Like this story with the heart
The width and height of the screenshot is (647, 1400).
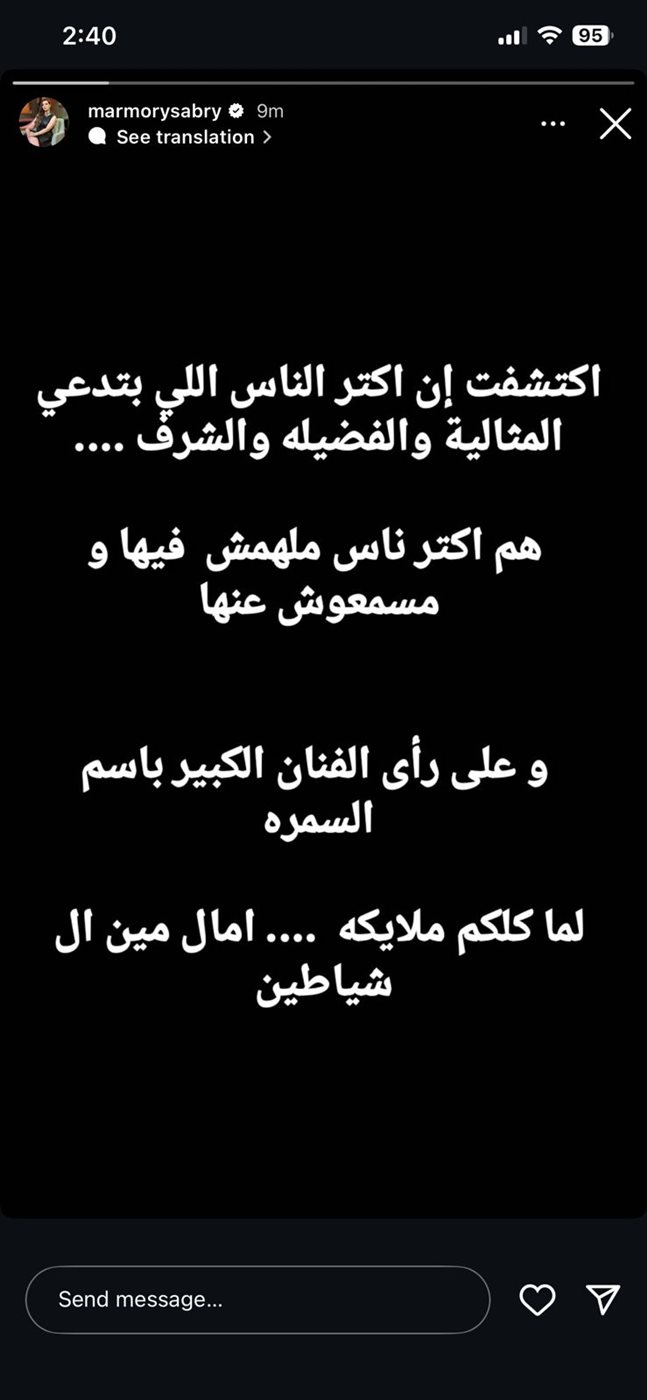[x=538, y=1300]
